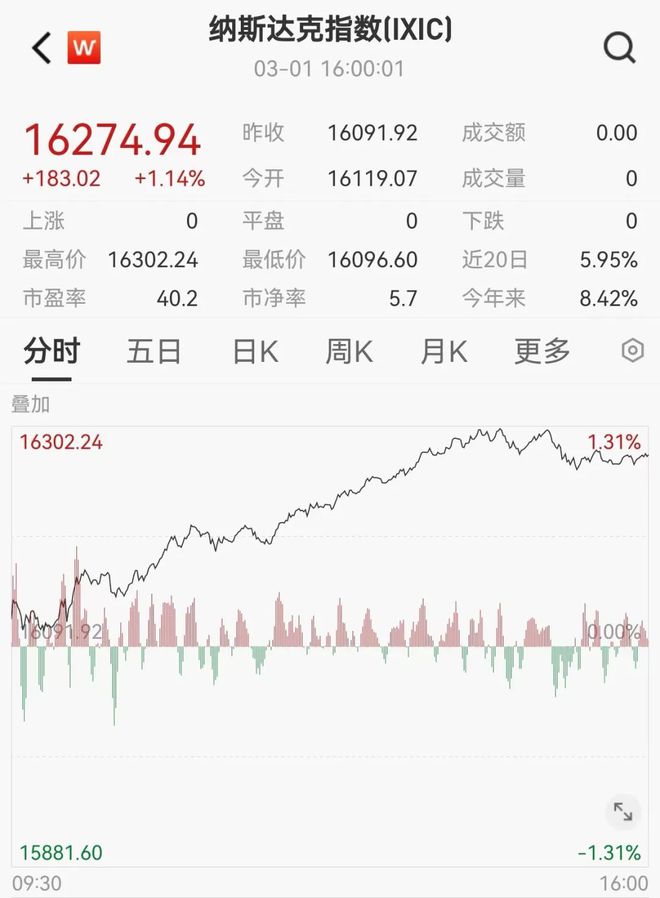The height and width of the screenshot is (898, 660).
Task: Open chart settings hexagon icon
Action: pos(632,351)
